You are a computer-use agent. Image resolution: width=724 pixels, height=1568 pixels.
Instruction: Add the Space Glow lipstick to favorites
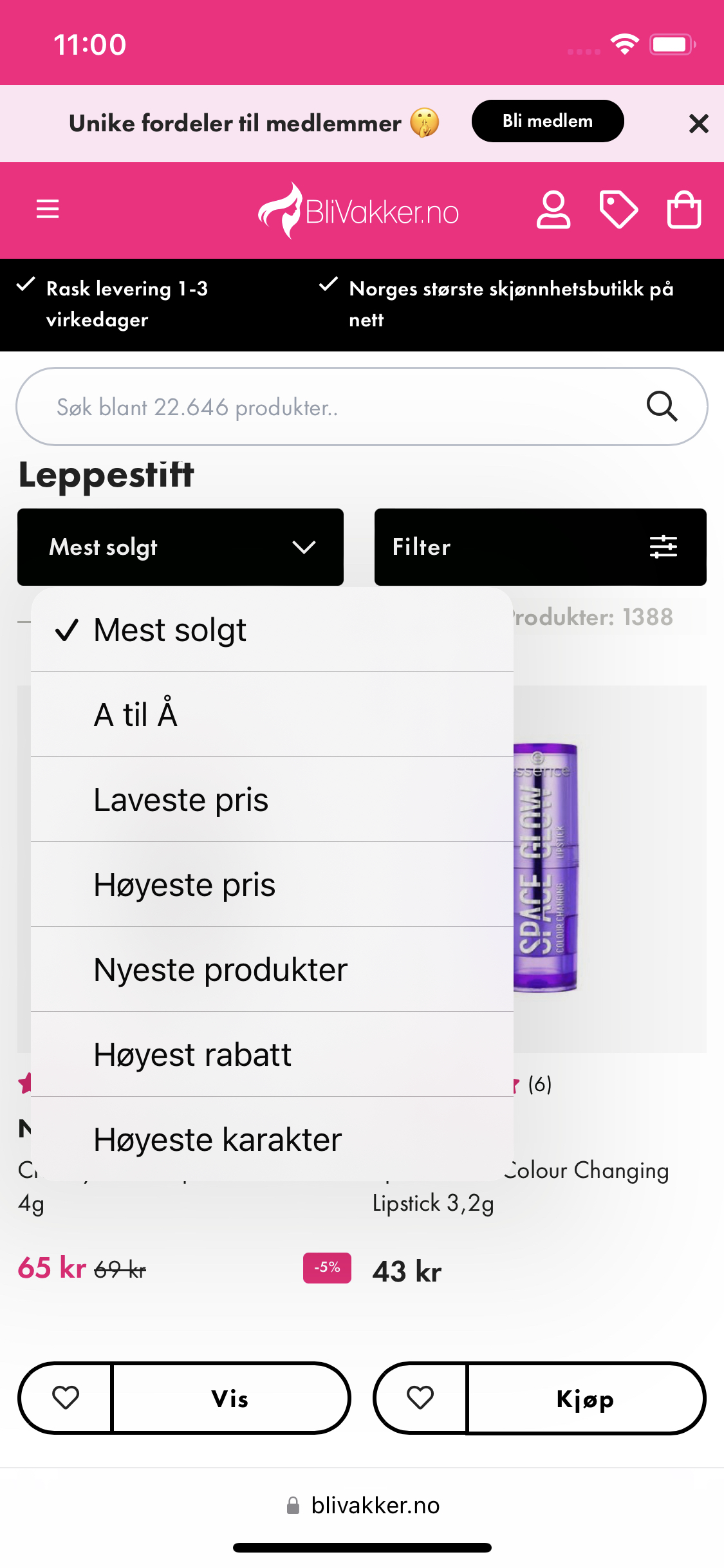click(419, 1398)
